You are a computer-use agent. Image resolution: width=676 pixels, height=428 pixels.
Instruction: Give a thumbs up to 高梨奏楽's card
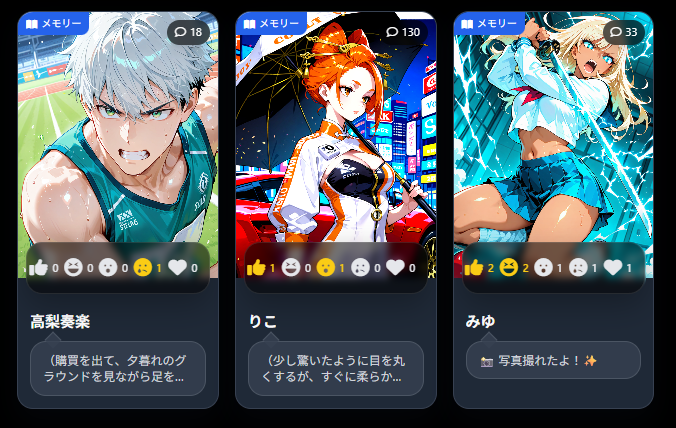tap(39, 267)
